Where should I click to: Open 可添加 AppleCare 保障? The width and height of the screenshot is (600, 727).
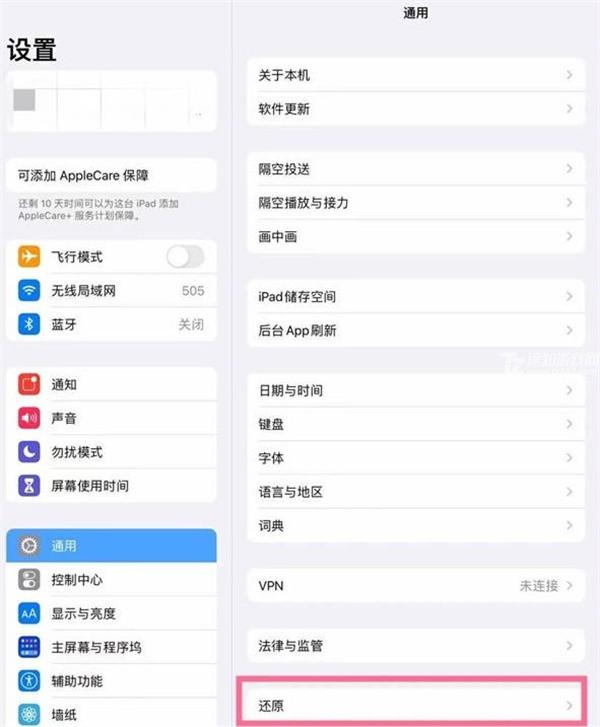[x=110, y=175]
